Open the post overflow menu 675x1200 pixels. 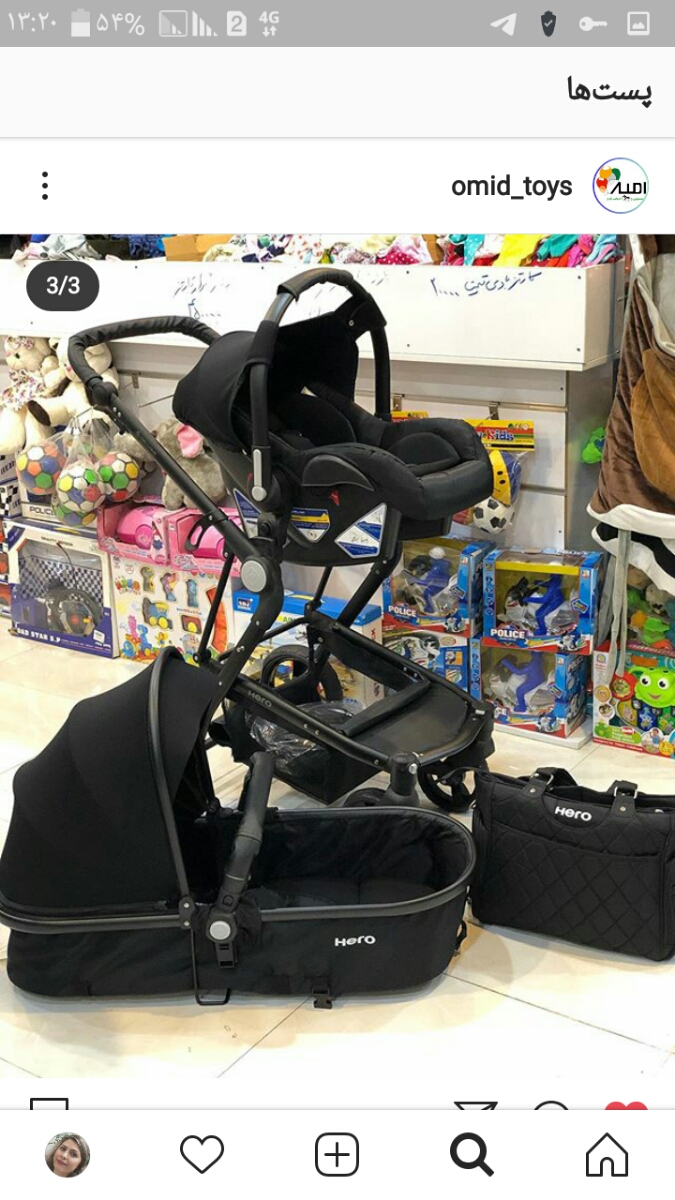(45, 186)
